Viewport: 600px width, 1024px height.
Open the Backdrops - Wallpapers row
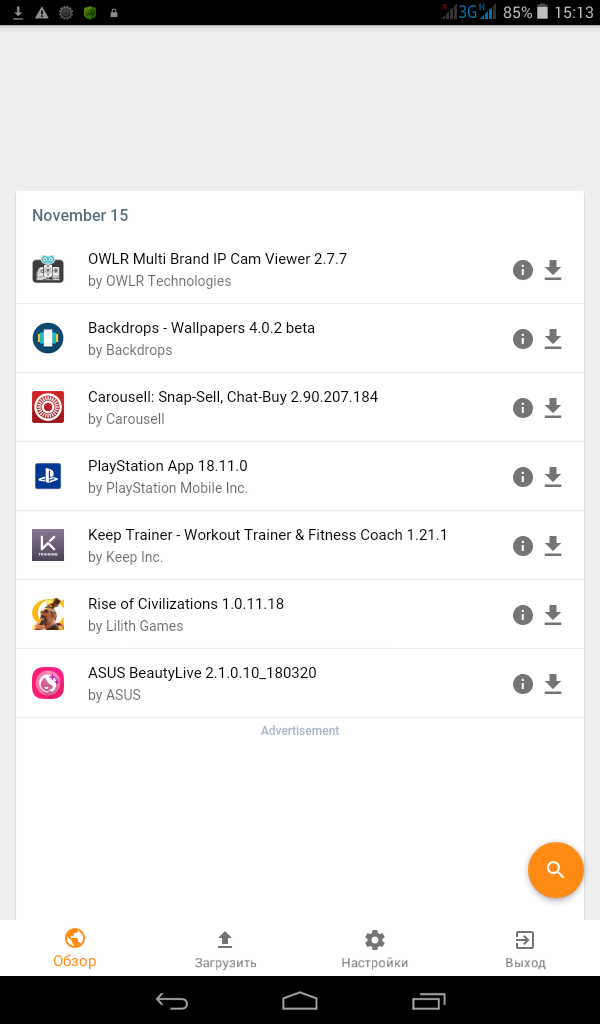click(300, 338)
